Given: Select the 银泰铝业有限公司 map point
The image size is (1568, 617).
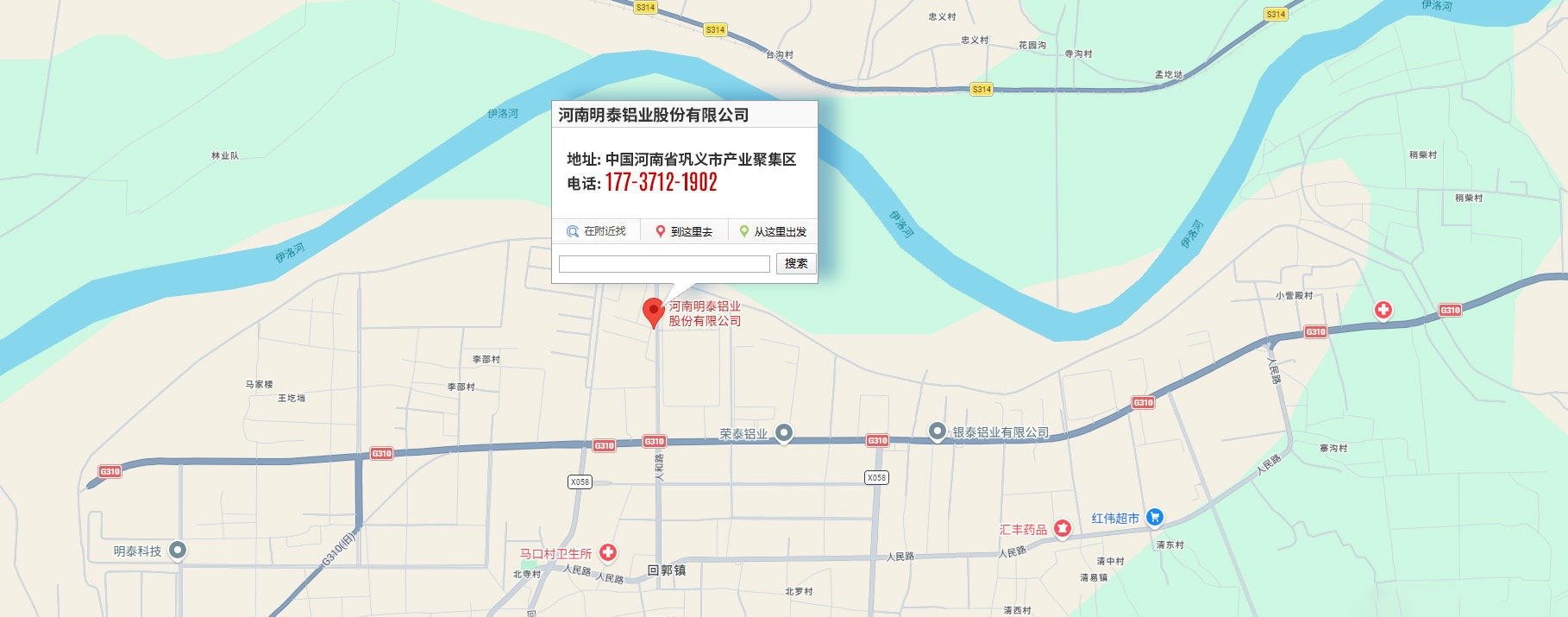Looking at the screenshot, I should click(x=938, y=430).
